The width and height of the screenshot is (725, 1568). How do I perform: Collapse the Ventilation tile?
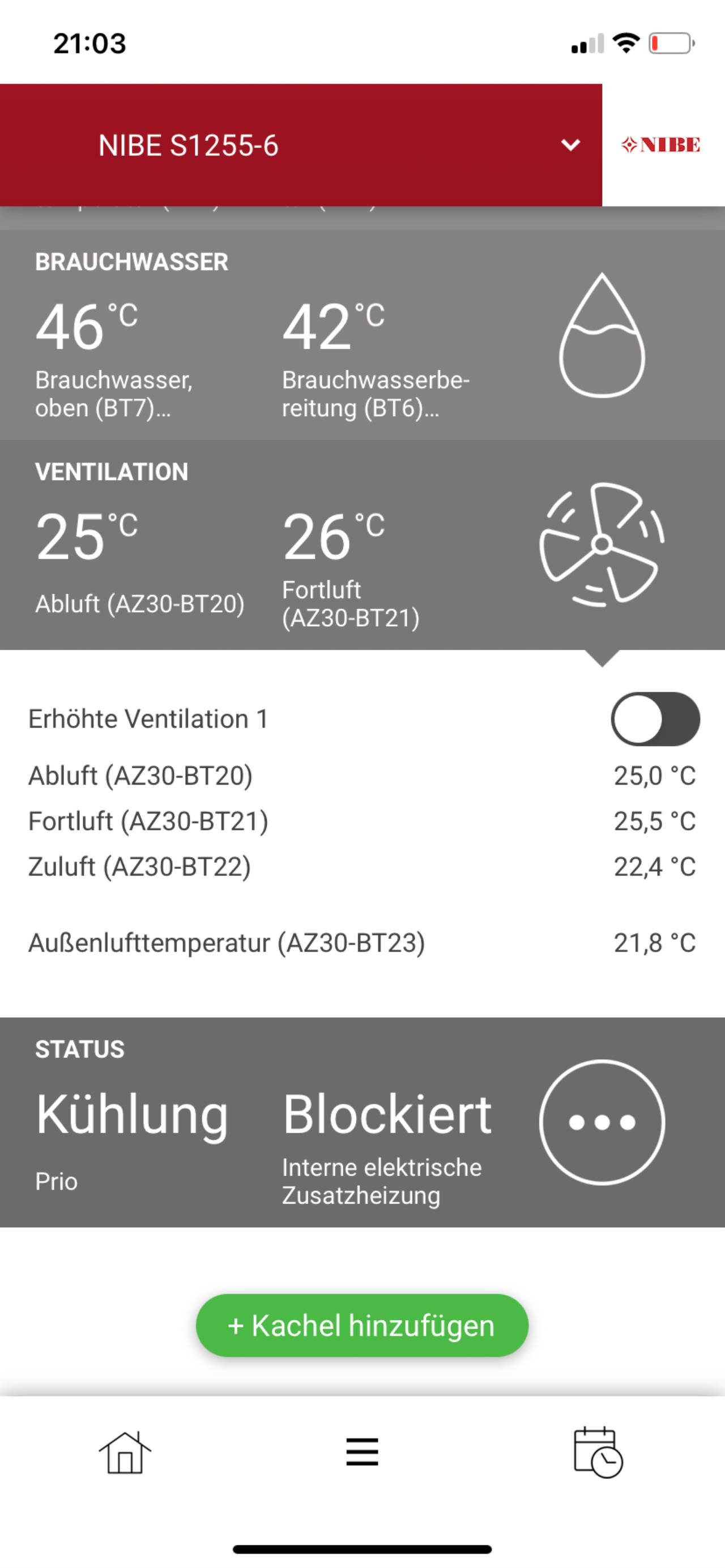coord(362,544)
